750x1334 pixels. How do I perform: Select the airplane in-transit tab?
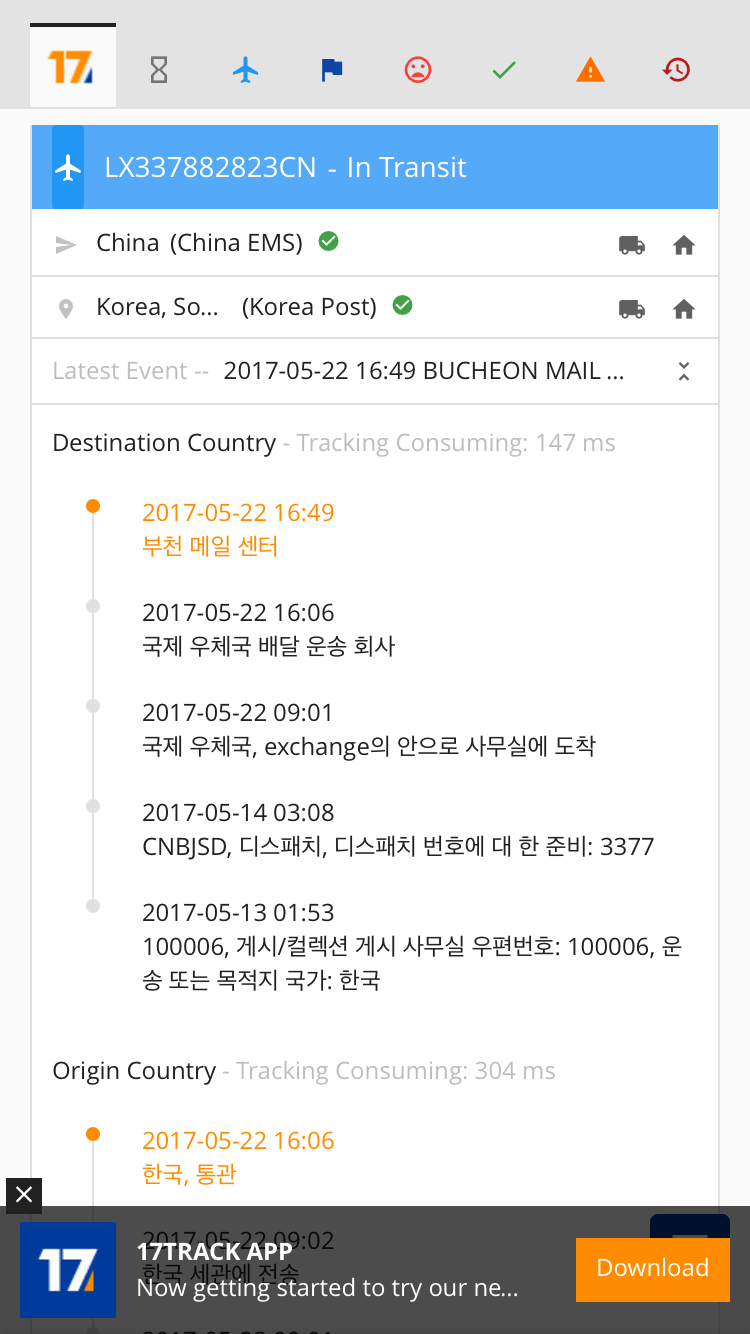[x=245, y=69]
